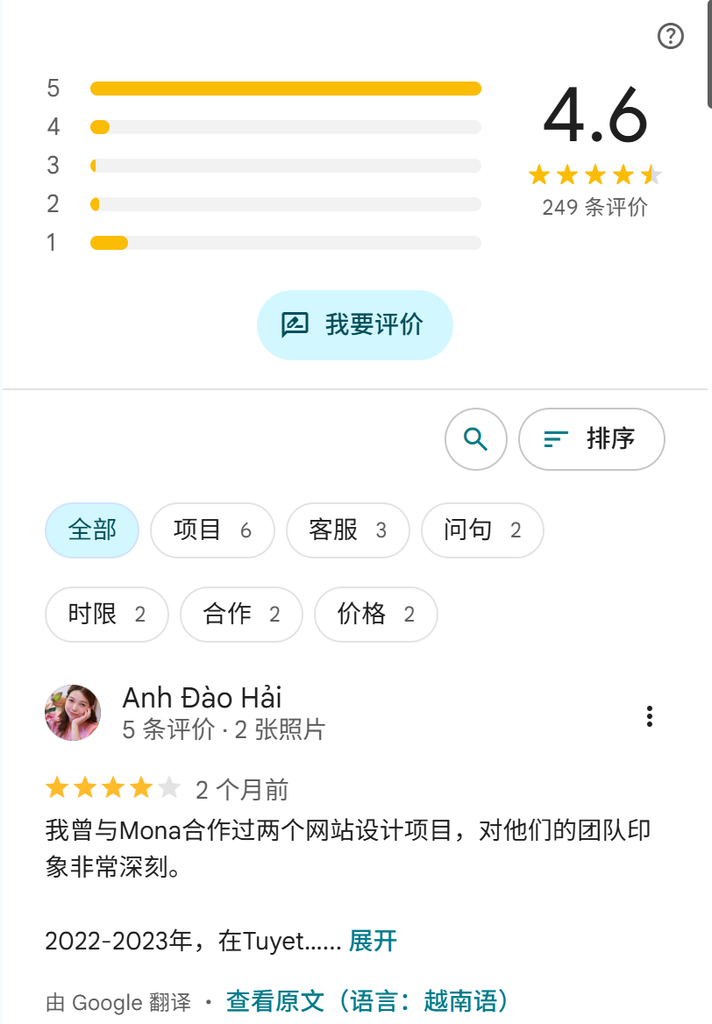Screen dimensions: 712x1024
Task: Select the 合作 chip
Action: (x=241, y=615)
